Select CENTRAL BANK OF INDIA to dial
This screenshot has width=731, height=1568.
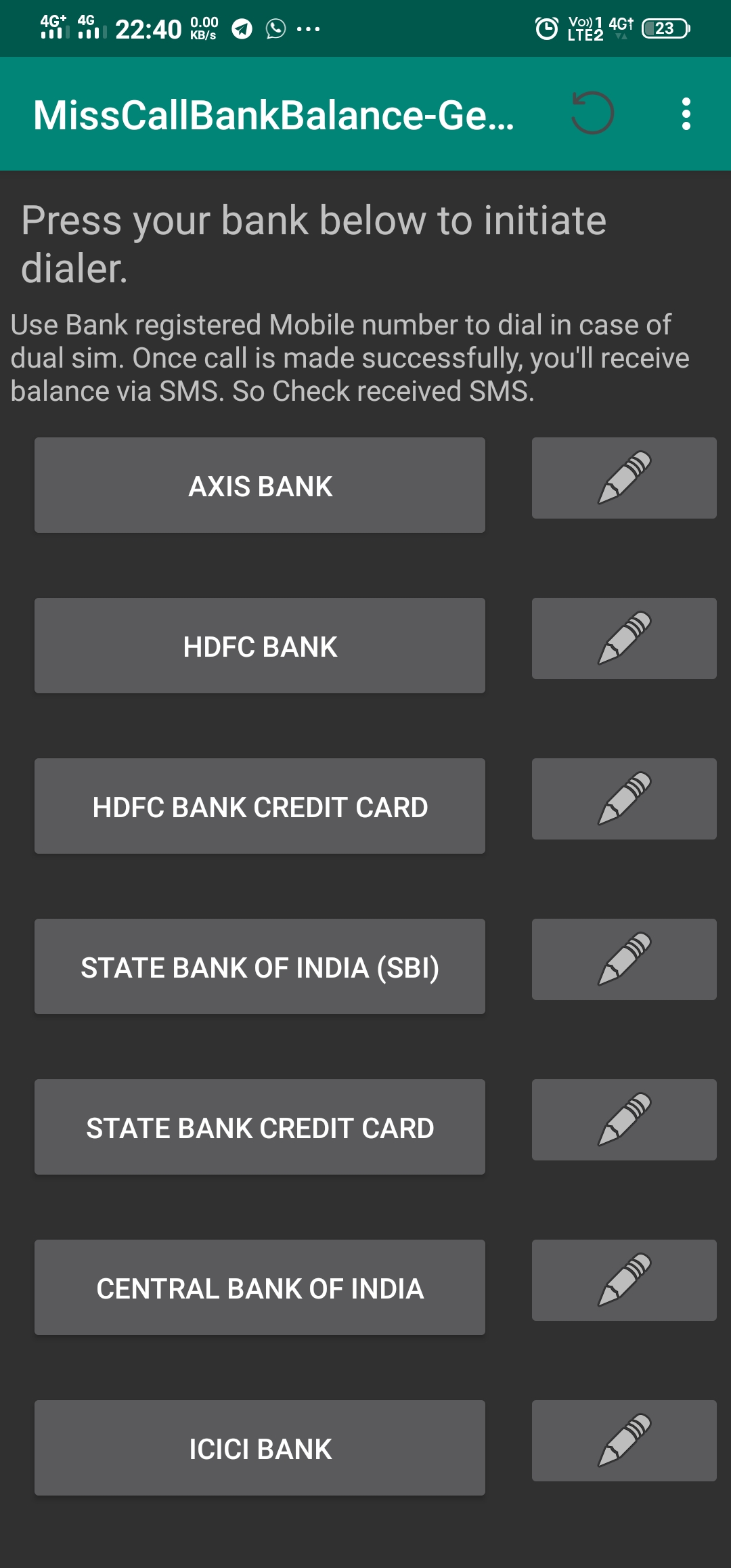click(x=259, y=1287)
